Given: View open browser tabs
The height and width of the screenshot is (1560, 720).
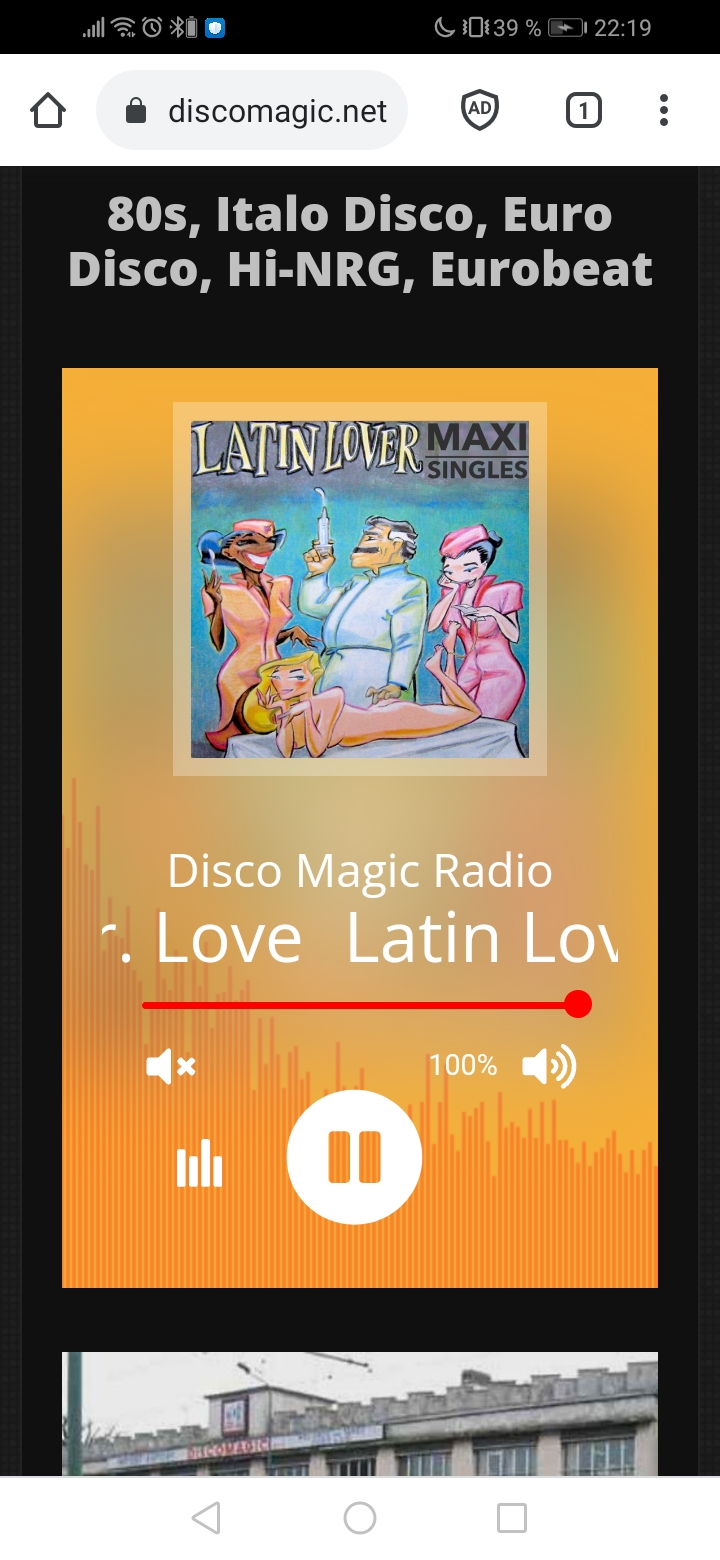Looking at the screenshot, I should 584,110.
